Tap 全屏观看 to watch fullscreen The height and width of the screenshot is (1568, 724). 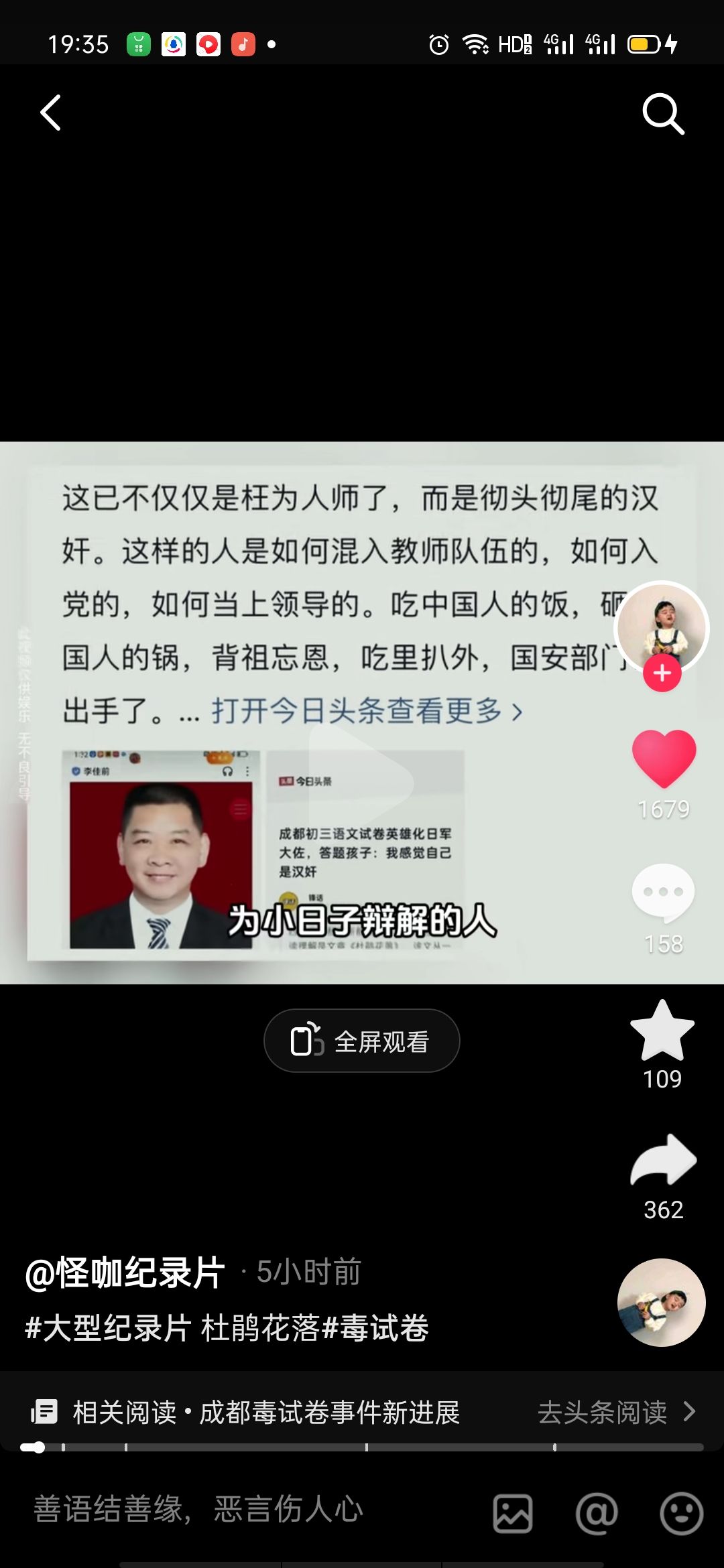[x=362, y=1041]
